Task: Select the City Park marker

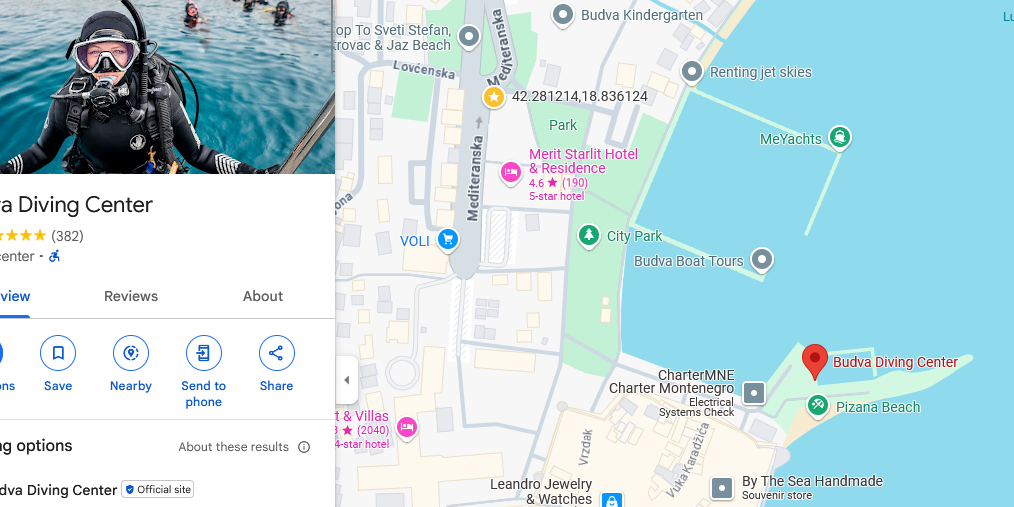Action: click(589, 236)
